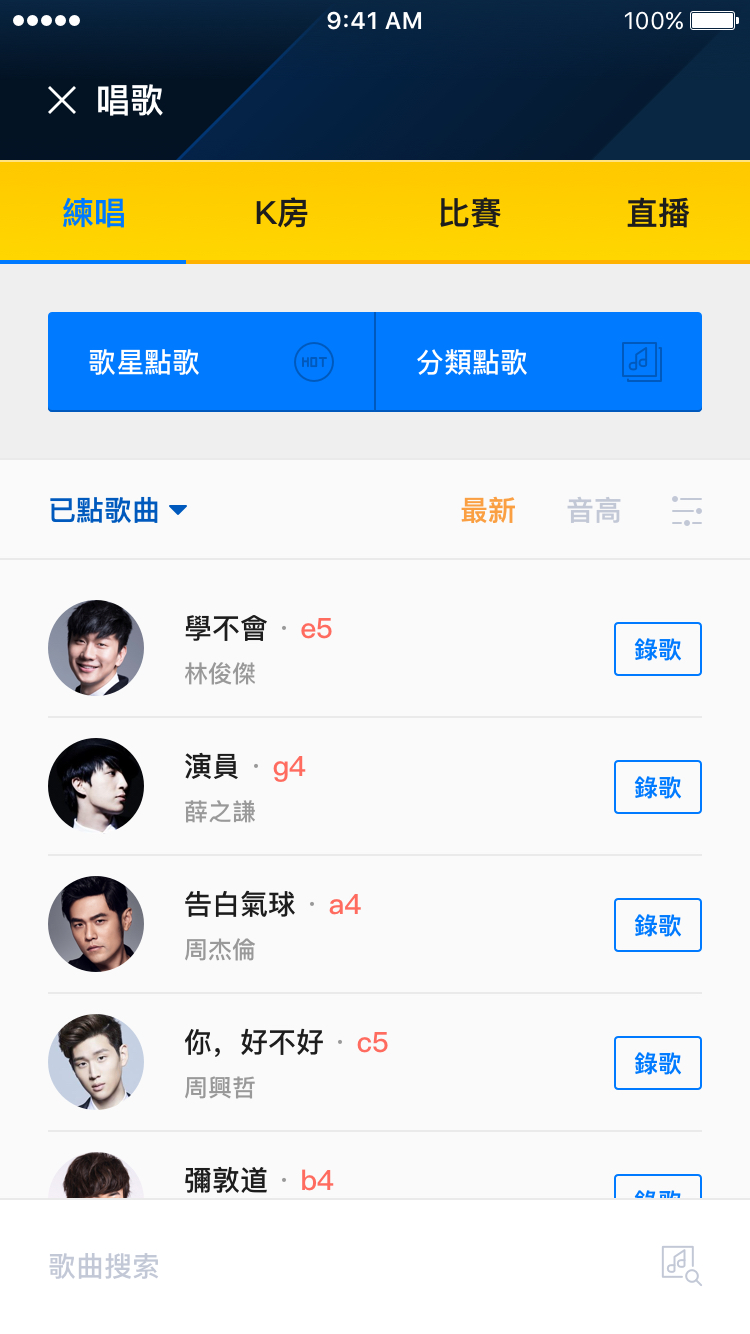Screen dimensions: 750x1334
Task: Select the 練唱 tab
Action: coord(94,213)
